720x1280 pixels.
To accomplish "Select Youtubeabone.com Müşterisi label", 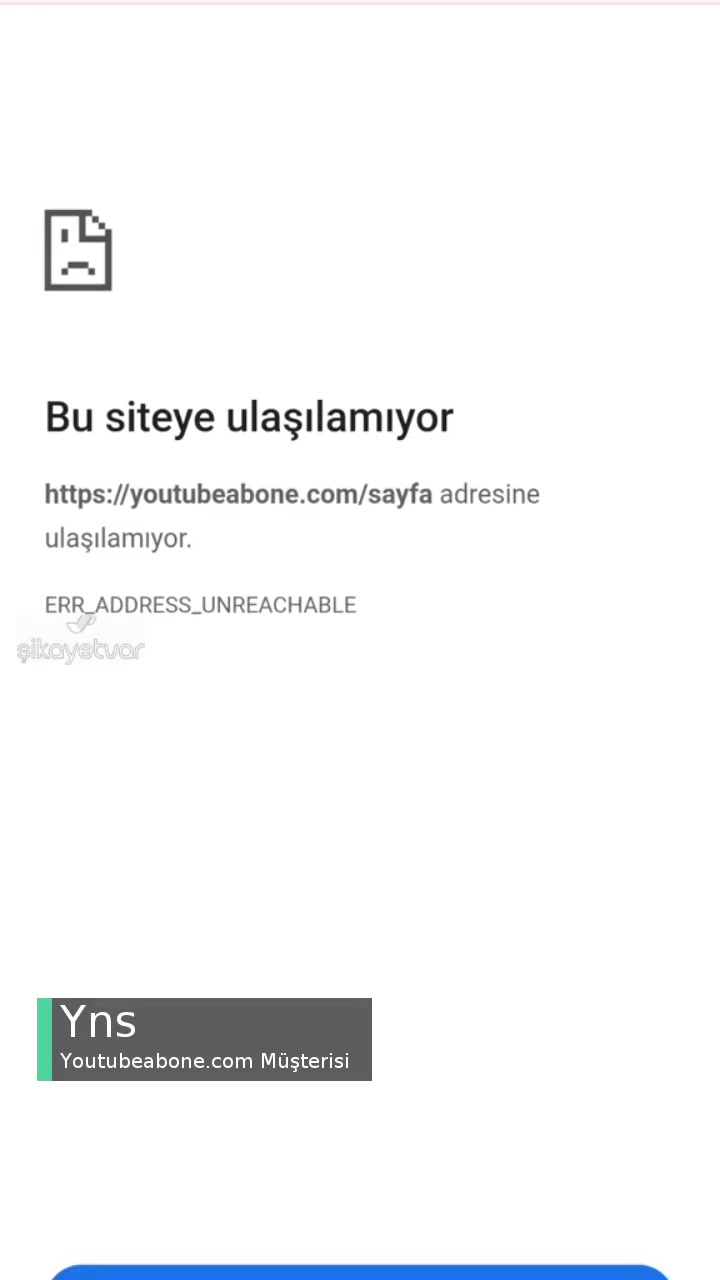I will coord(204,1061).
